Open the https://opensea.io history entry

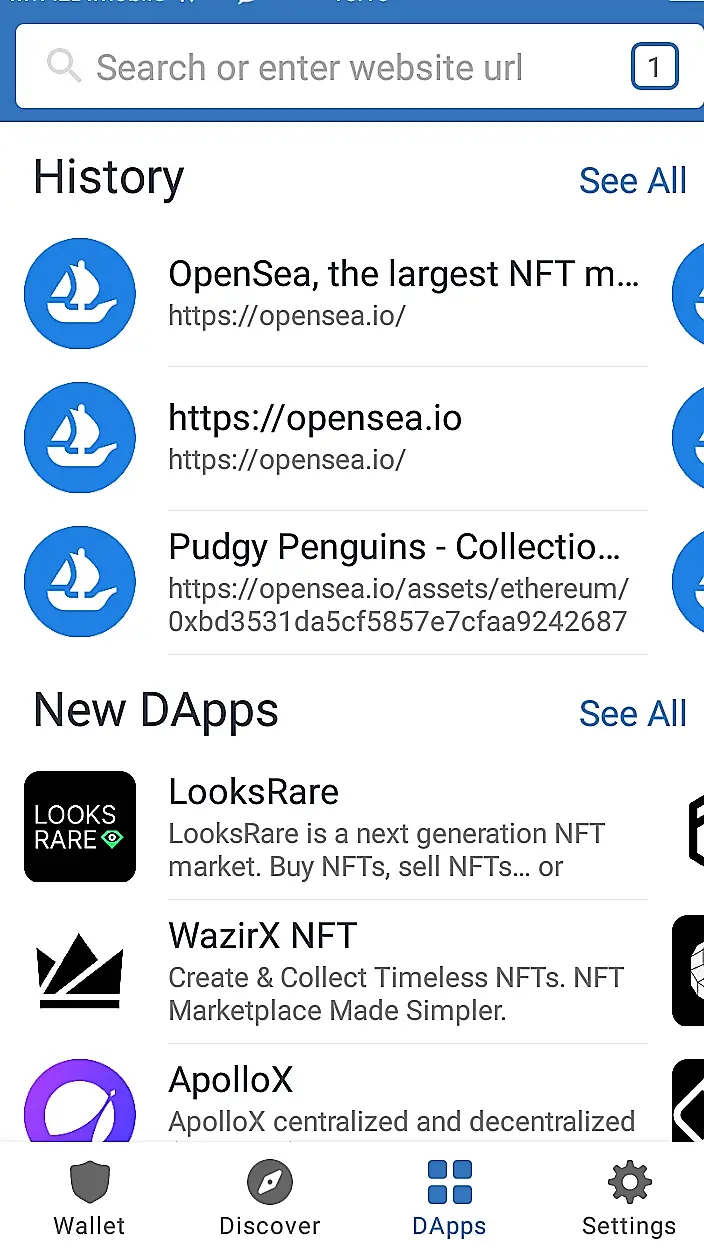tap(336, 438)
